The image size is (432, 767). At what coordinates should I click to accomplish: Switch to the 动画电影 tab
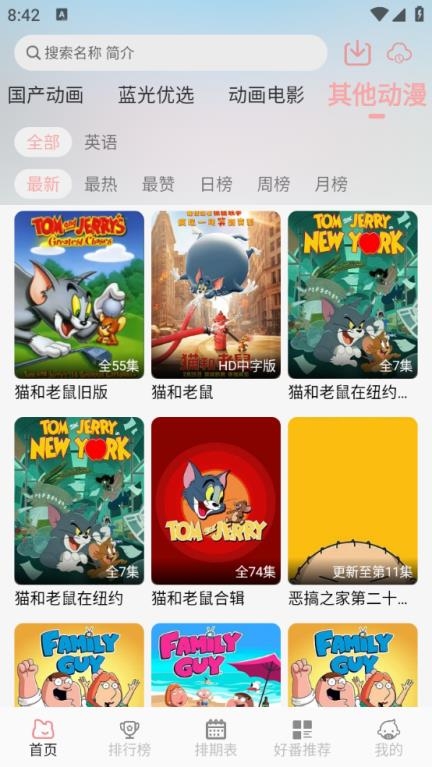coord(266,95)
